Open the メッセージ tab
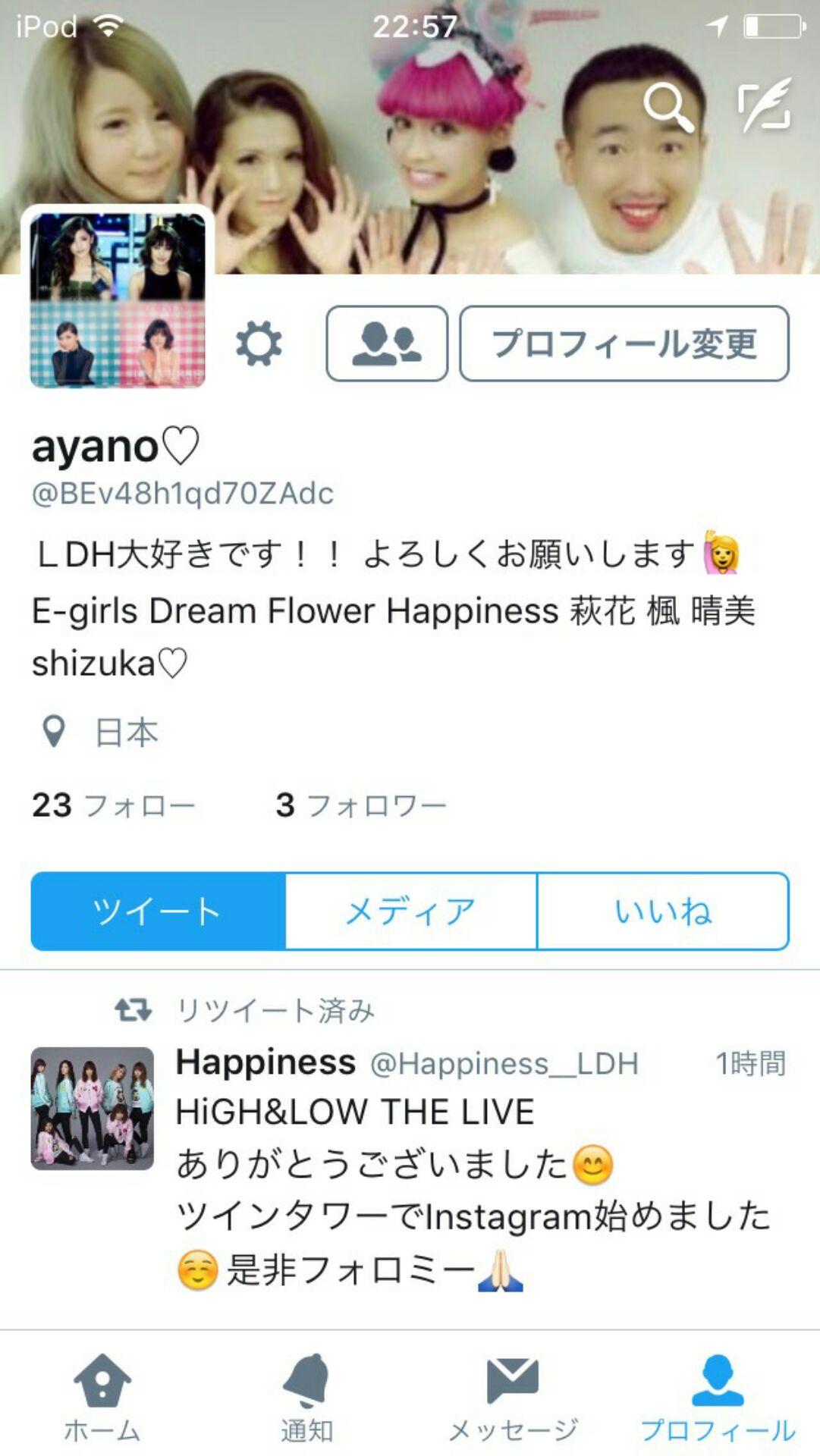 point(512,1397)
